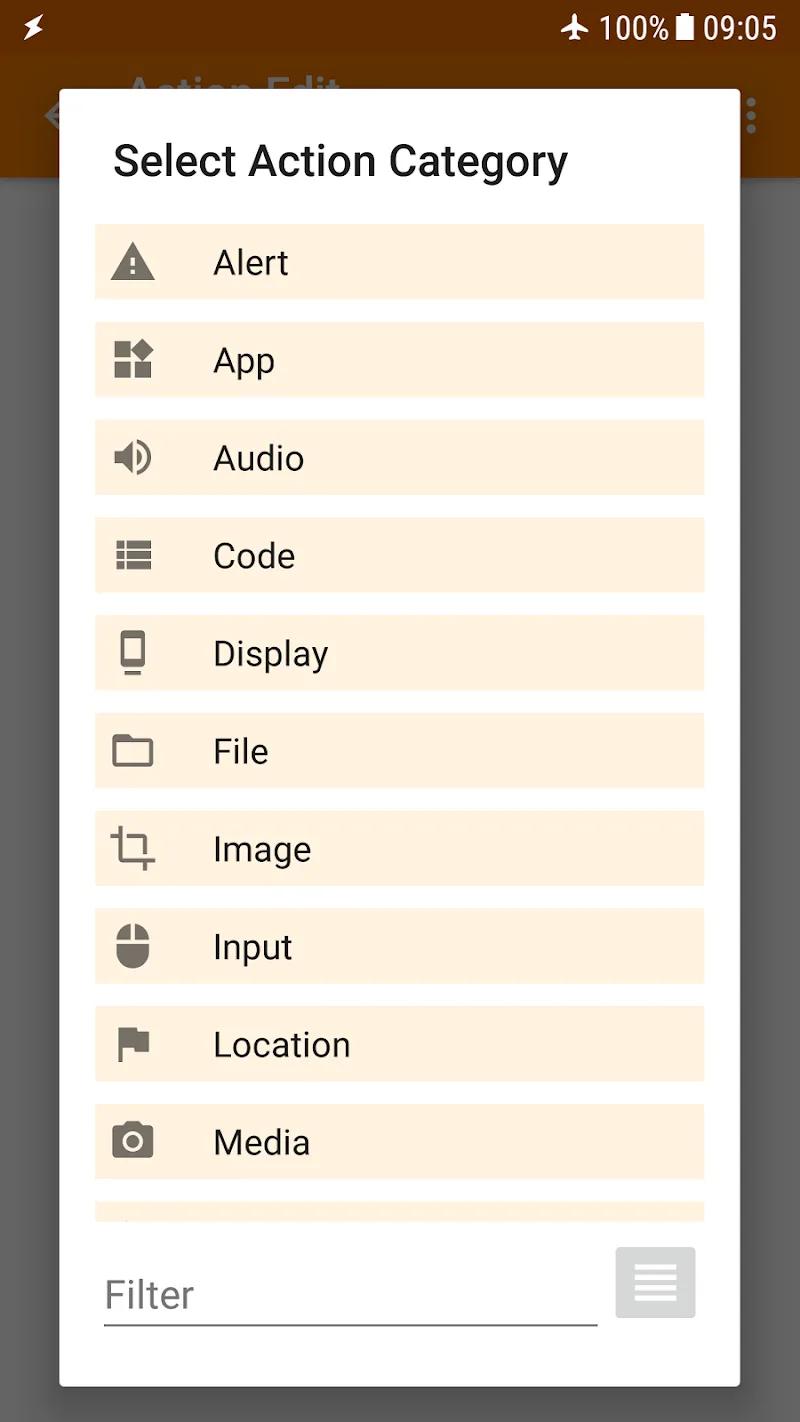Click the Image crop icon
The width and height of the screenshot is (800, 1422).
click(133, 849)
